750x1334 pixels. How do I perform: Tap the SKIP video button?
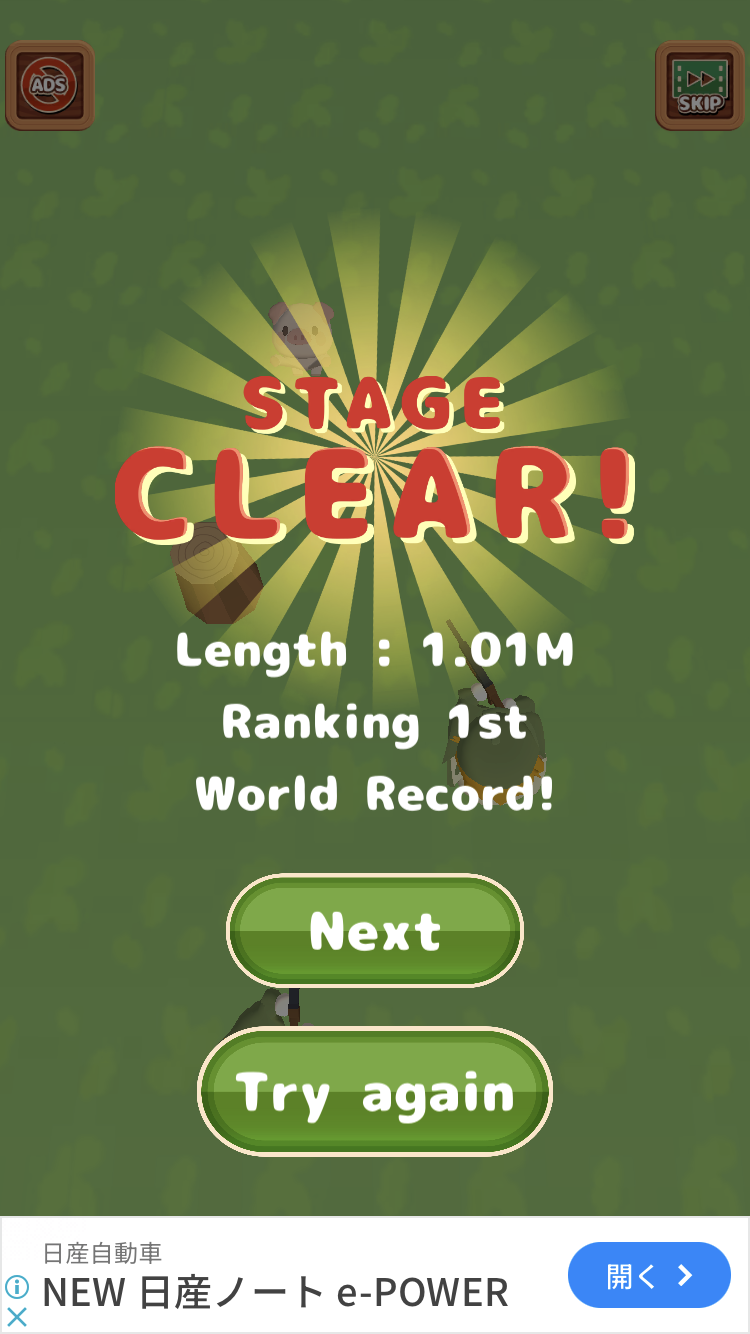pos(700,85)
